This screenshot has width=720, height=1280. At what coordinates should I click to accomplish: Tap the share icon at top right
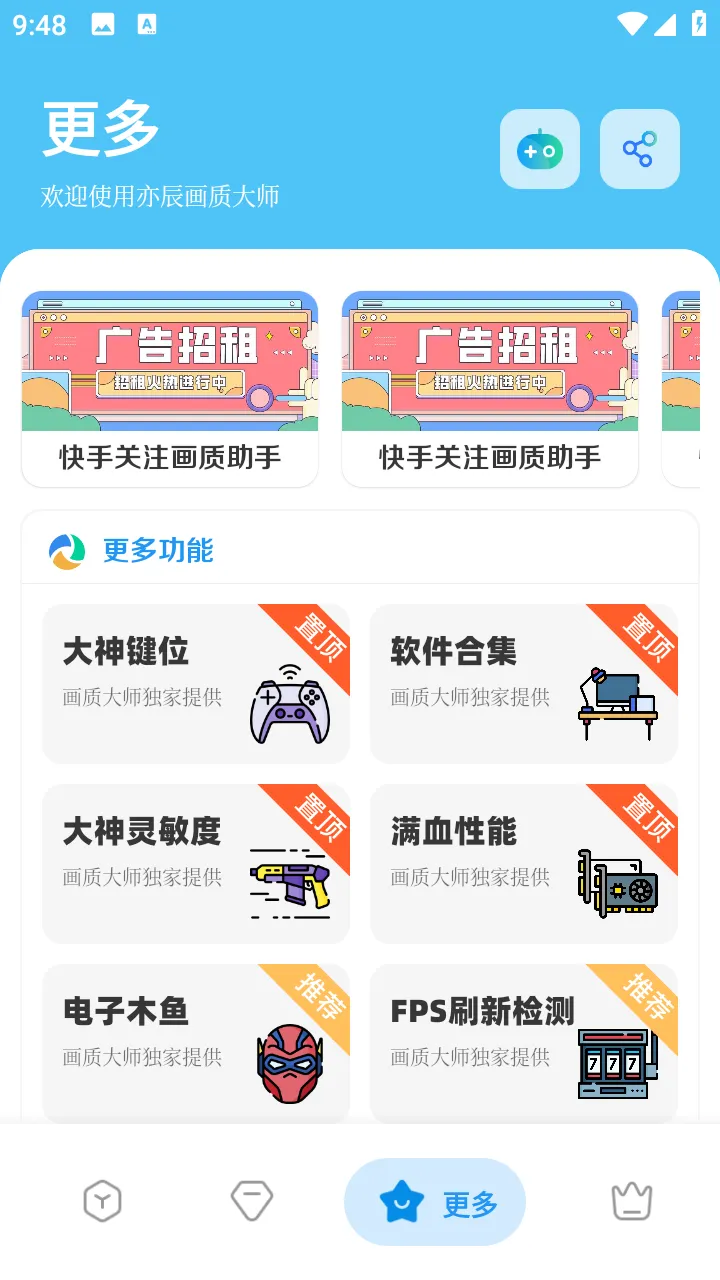click(639, 149)
